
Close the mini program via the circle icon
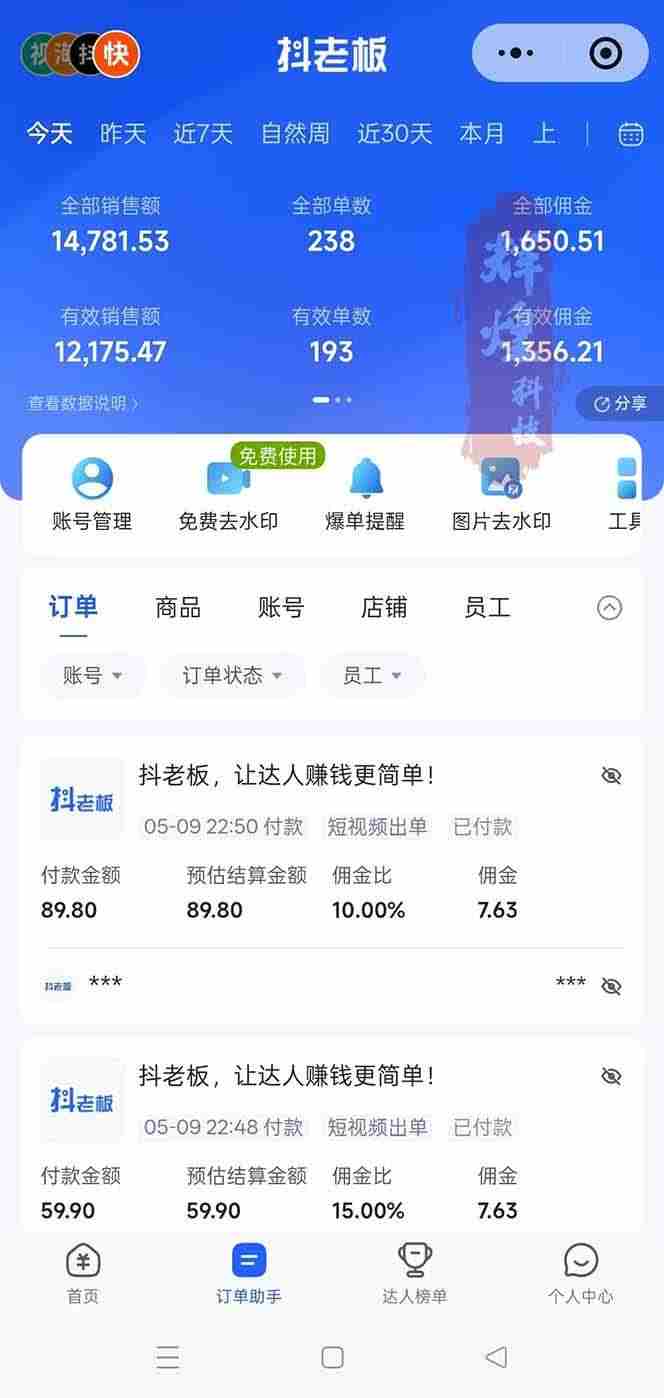(605, 53)
